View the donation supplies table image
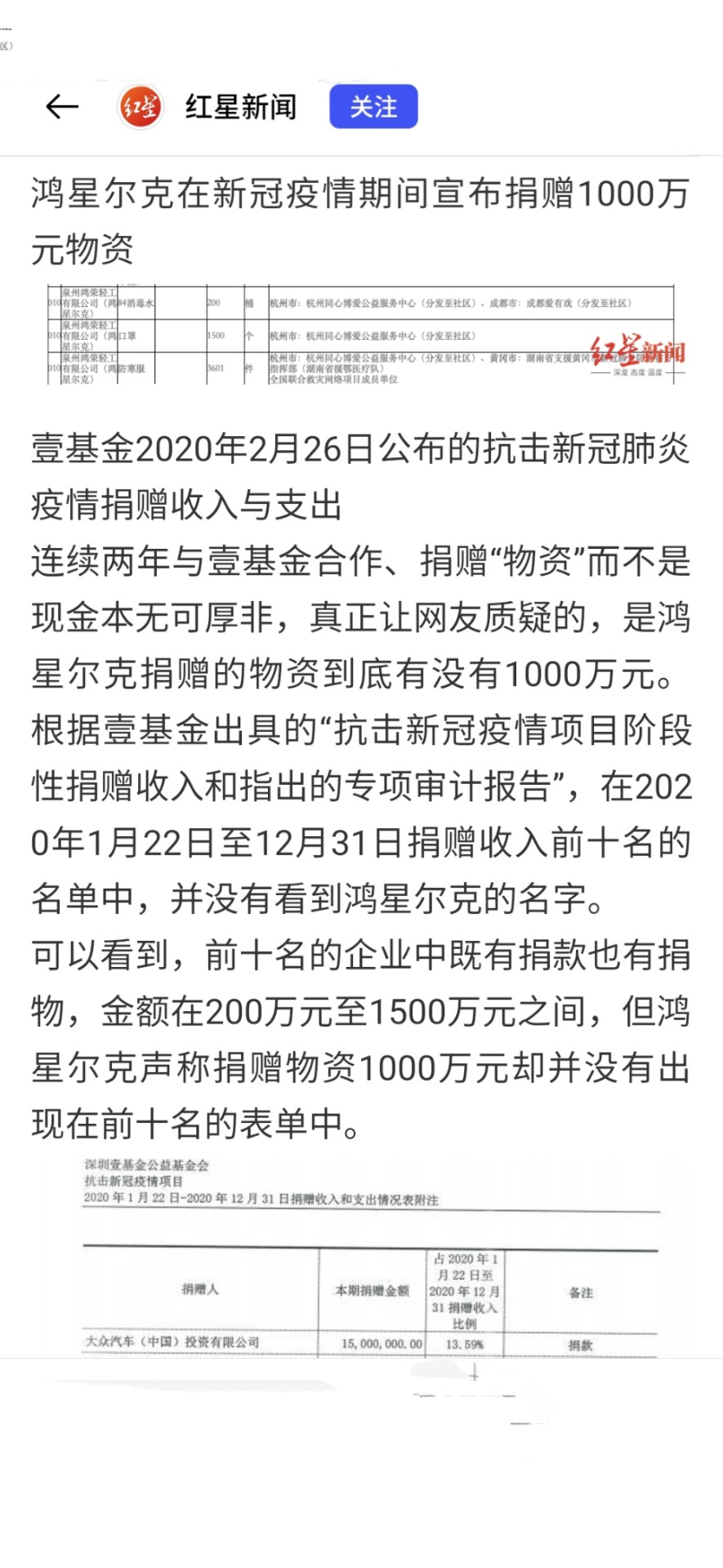The image size is (723, 1568). [x=363, y=335]
